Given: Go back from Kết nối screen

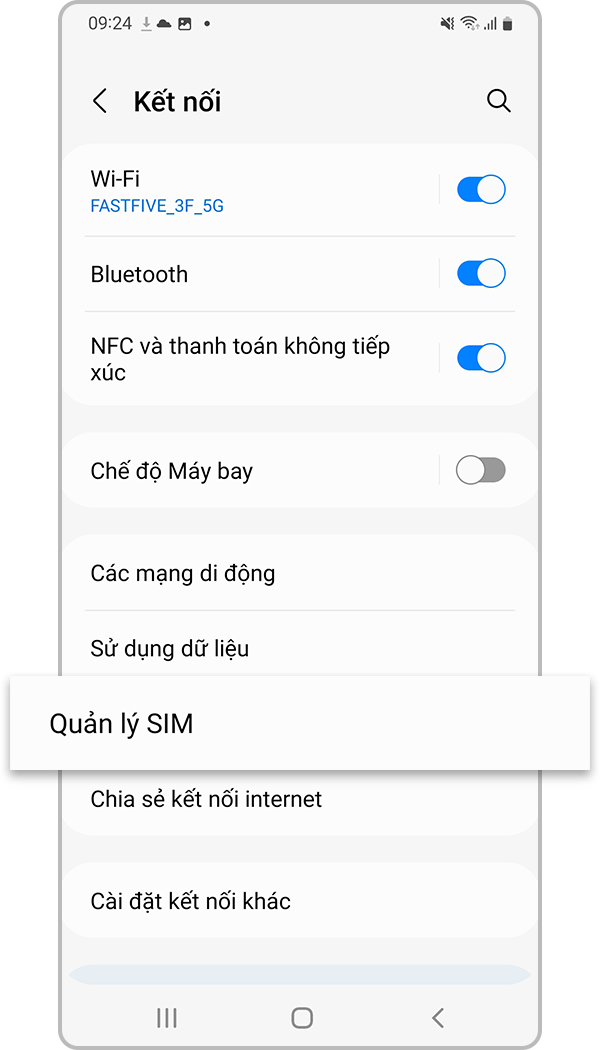Looking at the screenshot, I should [x=100, y=101].
